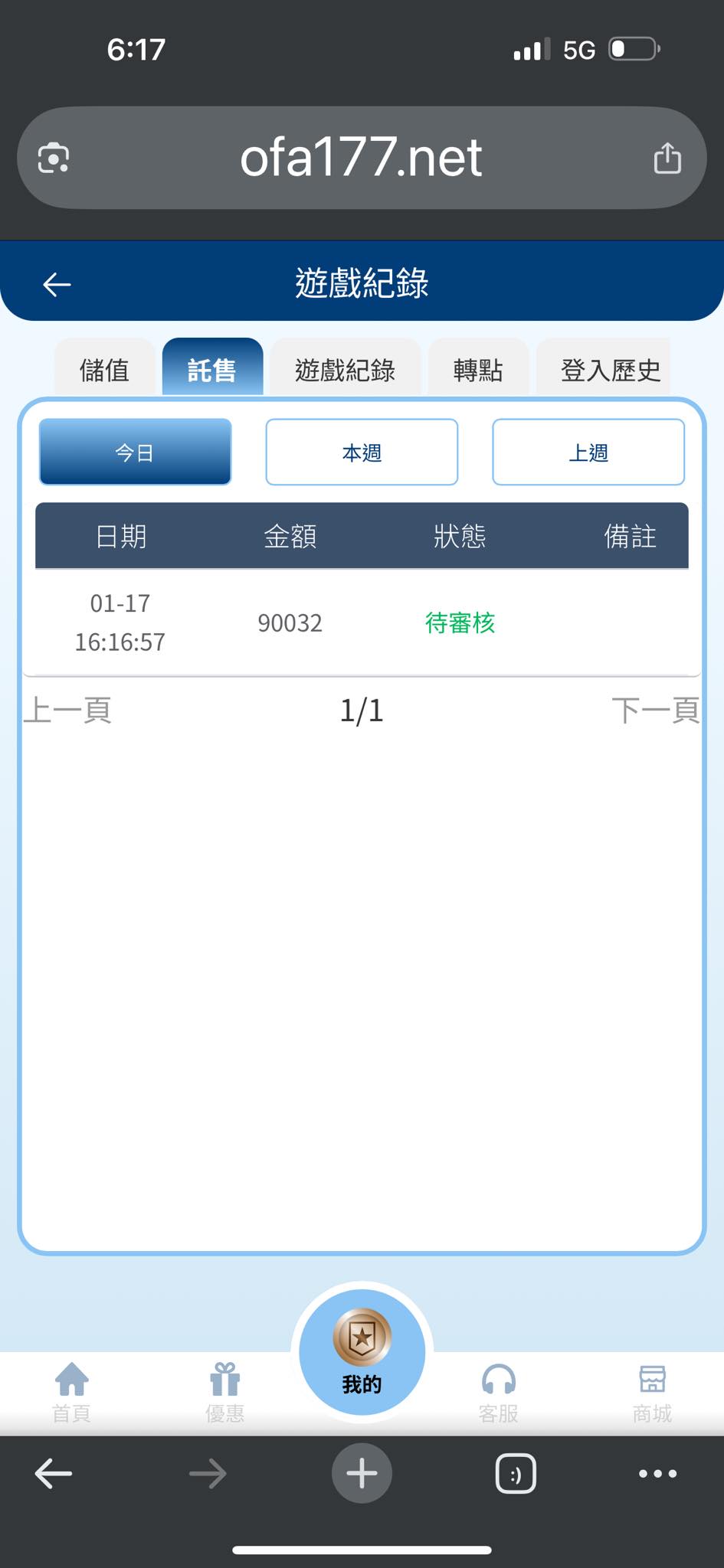Image resolution: width=724 pixels, height=1568 pixels.
Task: Go back from the 遊戲紀錄 page
Action: [57, 285]
